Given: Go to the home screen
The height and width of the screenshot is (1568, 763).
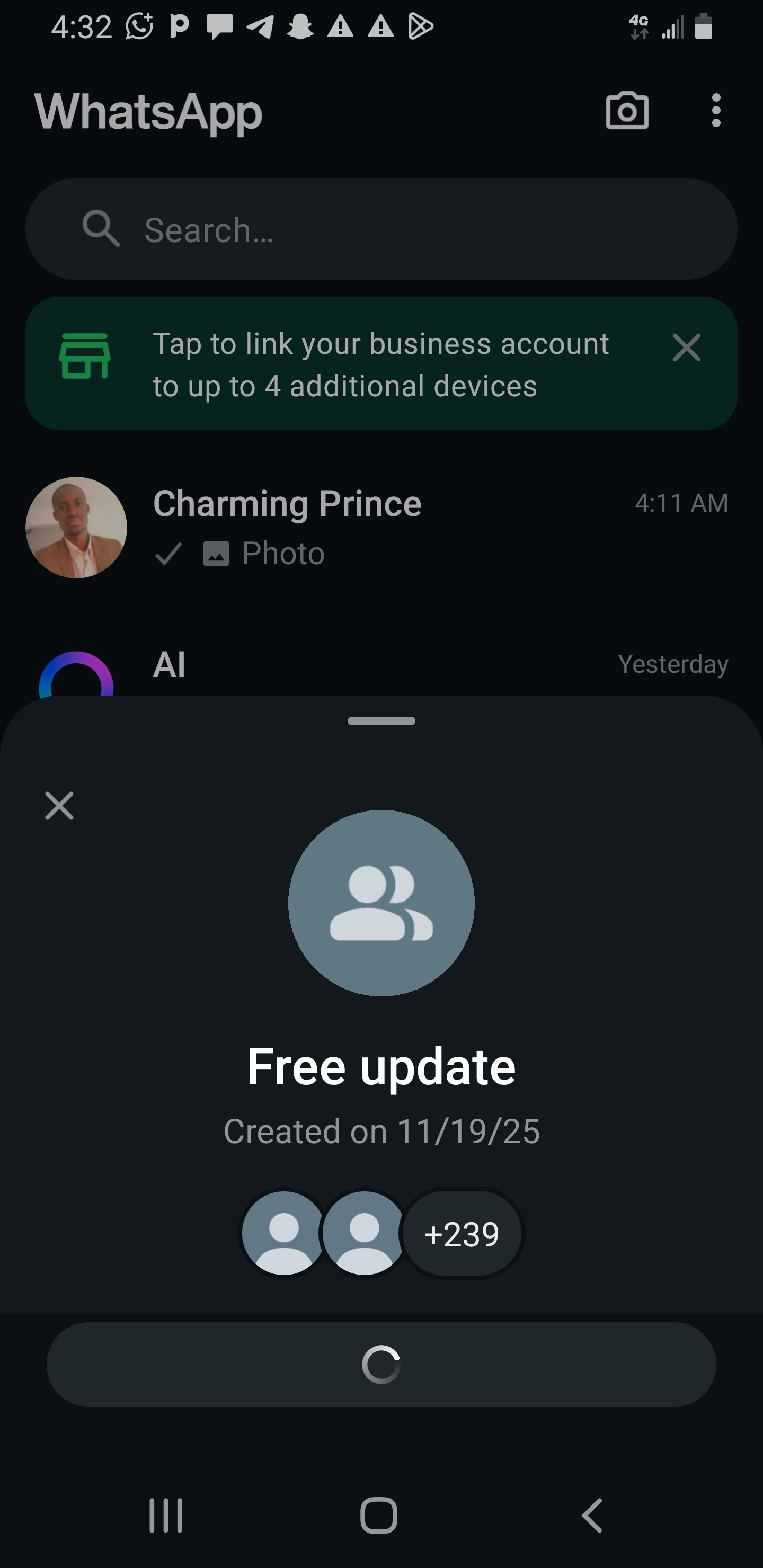Looking at the screenshot, I should 379,1515.
